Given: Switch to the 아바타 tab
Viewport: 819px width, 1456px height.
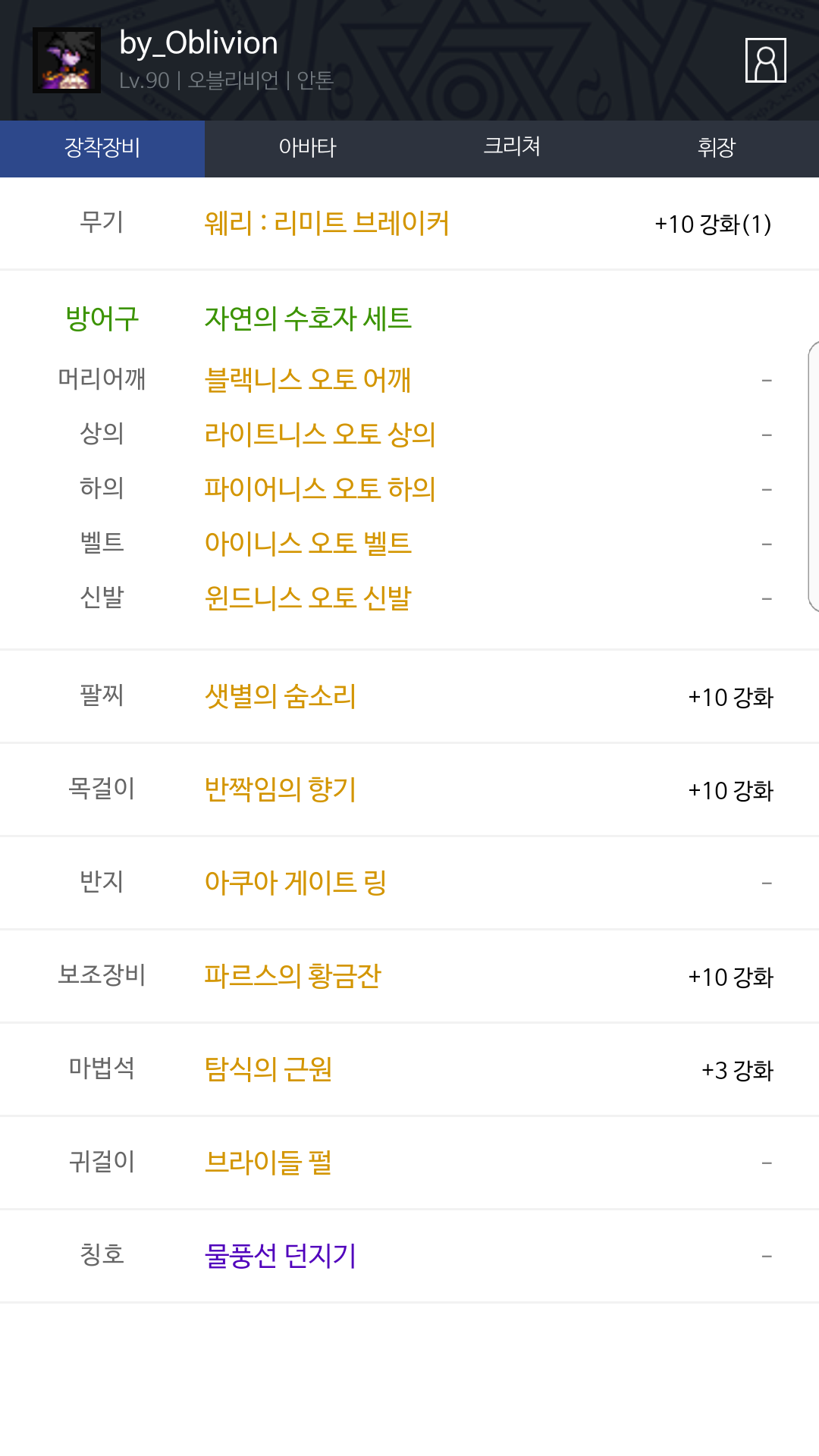Looking at the screenshot, I should pos(307,148).
